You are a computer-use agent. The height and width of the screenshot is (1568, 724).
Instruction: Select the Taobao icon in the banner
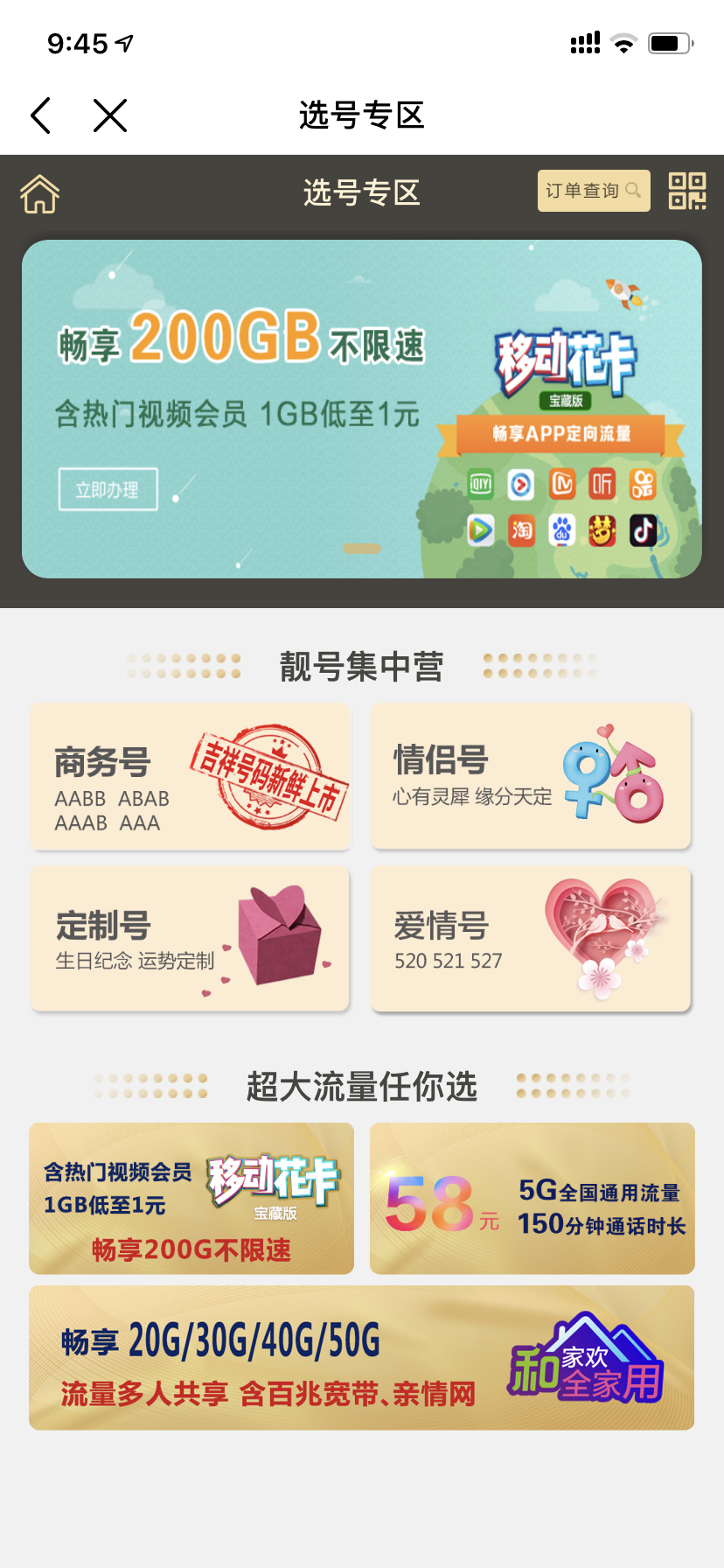click(x=520, y=531)
